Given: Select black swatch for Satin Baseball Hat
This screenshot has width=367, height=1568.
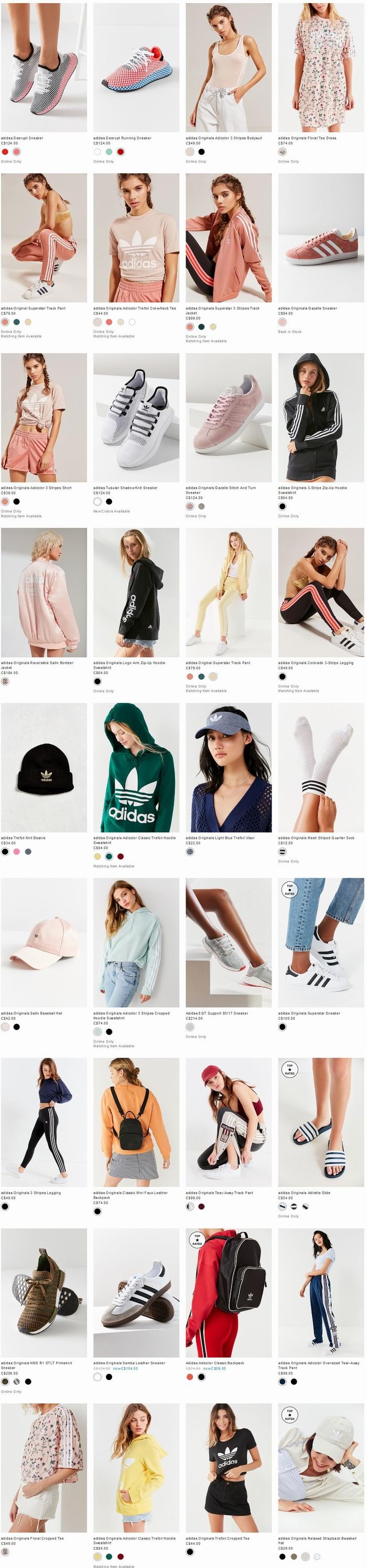Looking at the screenshot, I should tap(16, 1027).
